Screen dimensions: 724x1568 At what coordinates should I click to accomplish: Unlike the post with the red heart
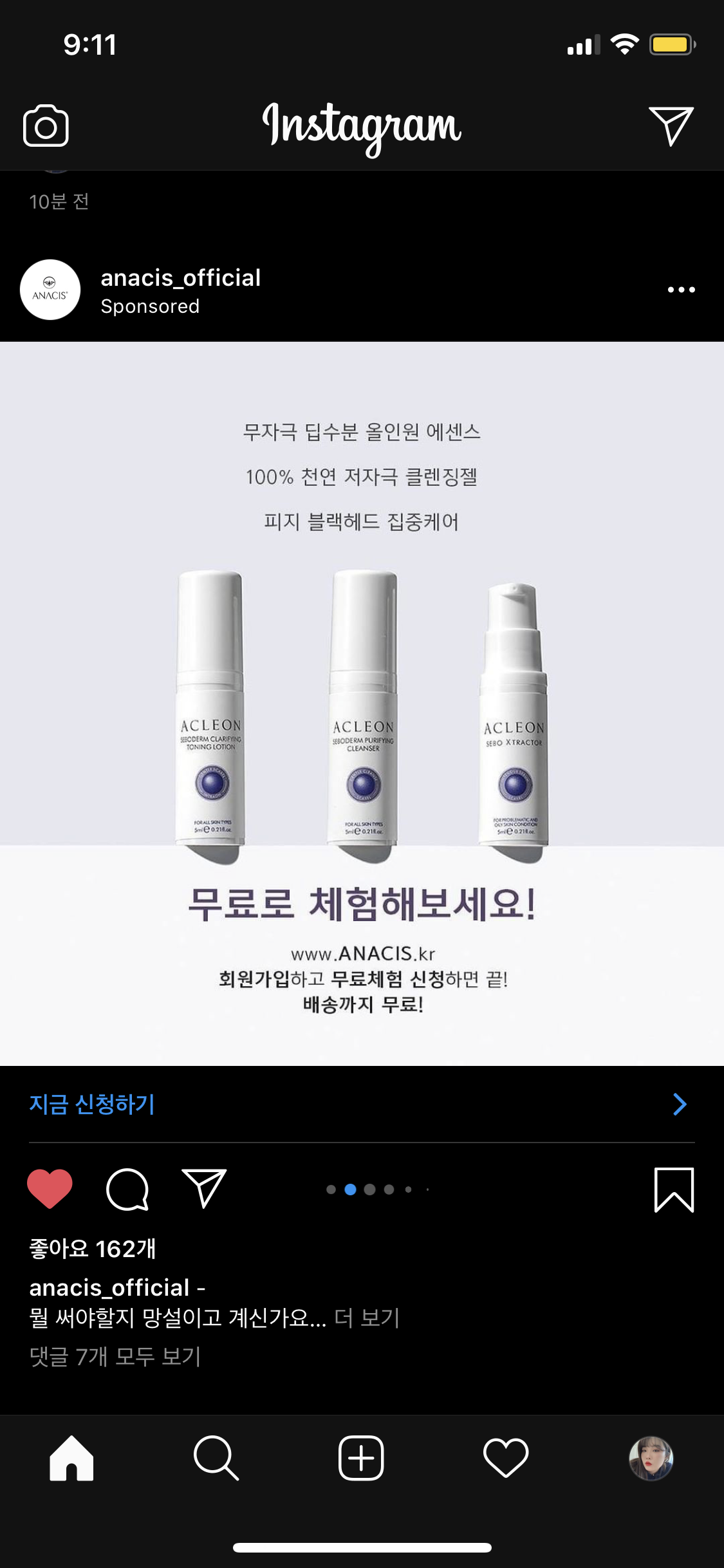point(50,1189)
